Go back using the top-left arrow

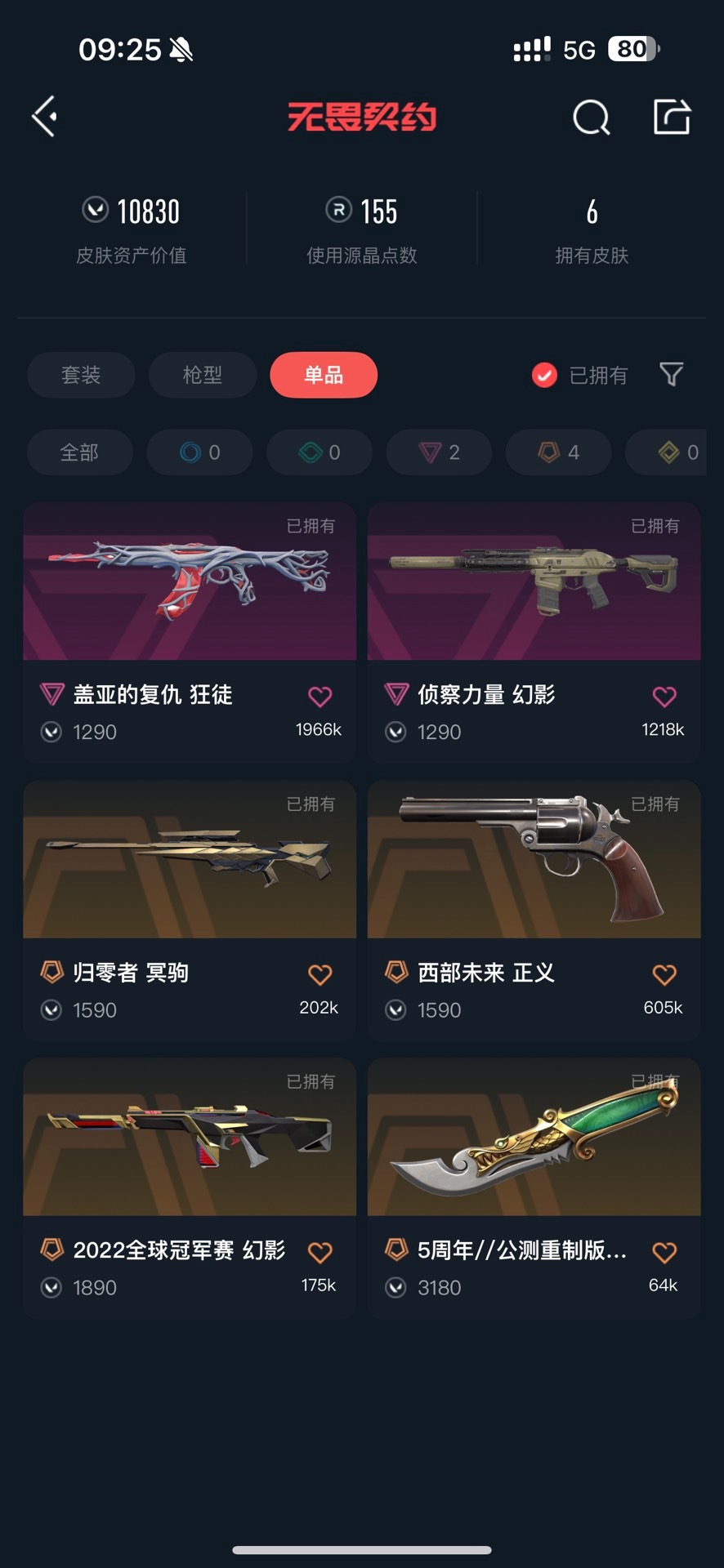(x=45, y=117)
